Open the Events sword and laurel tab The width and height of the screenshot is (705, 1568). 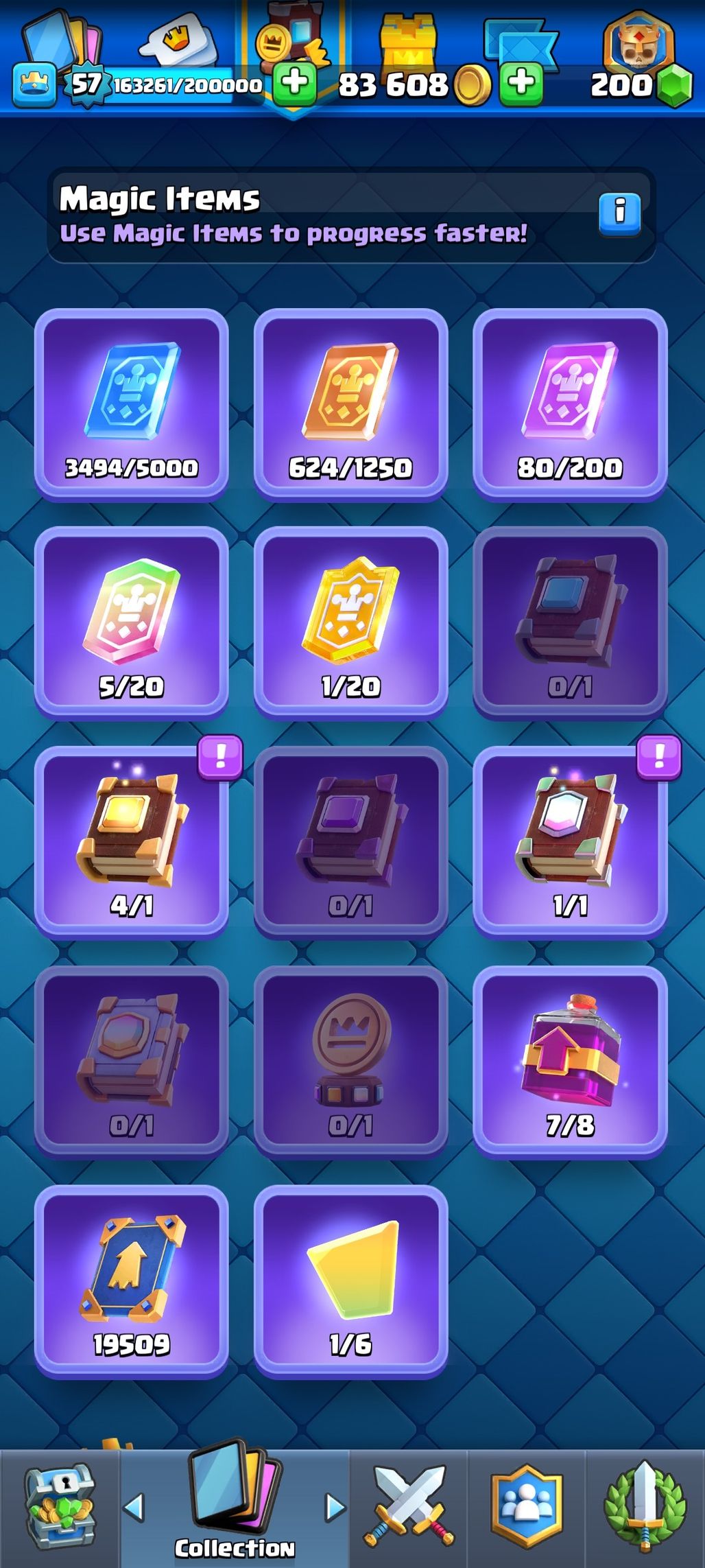pyautogui.click(x=645, y=1507)
